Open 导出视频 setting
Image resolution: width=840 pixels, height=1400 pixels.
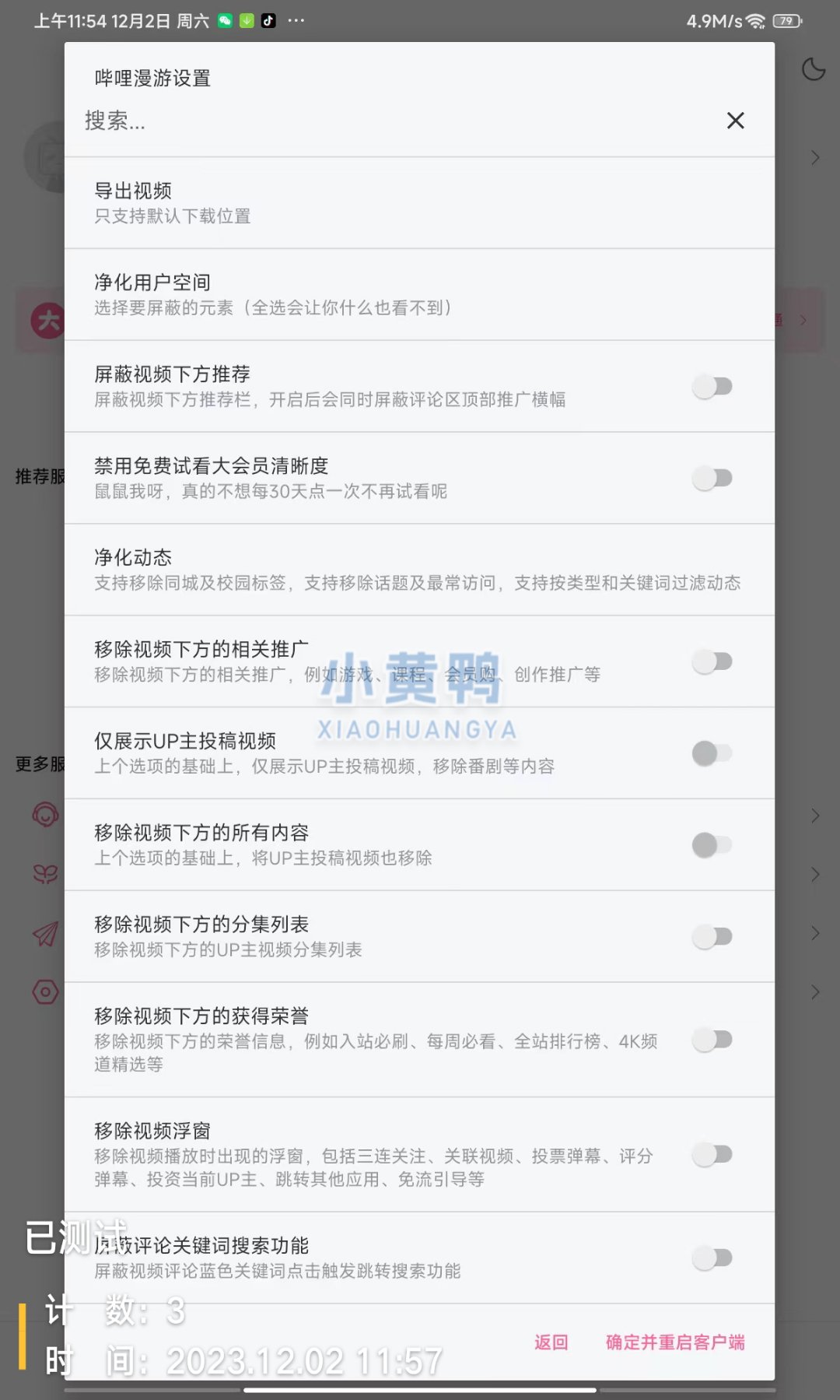click(418, 202)
